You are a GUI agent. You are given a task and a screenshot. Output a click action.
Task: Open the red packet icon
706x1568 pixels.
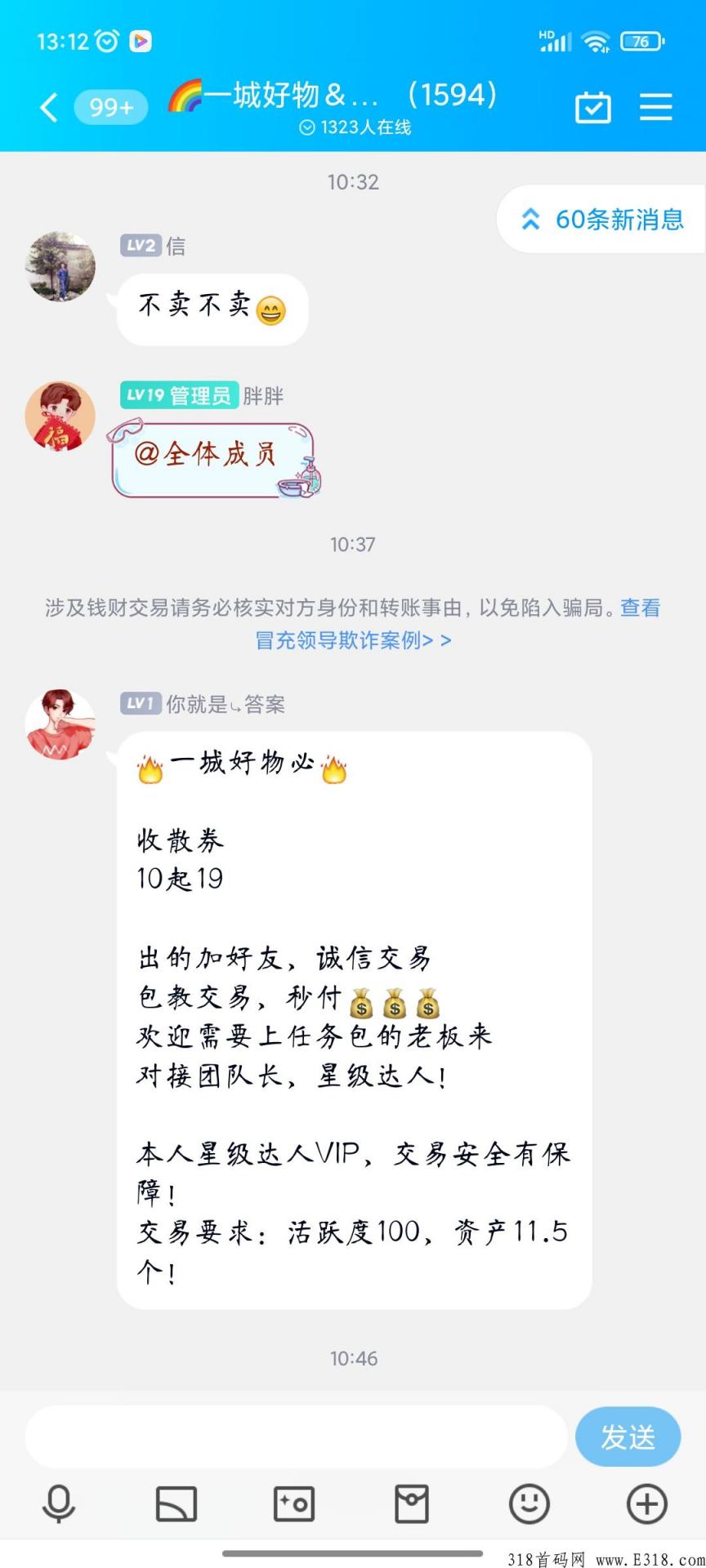(412, 1503)
